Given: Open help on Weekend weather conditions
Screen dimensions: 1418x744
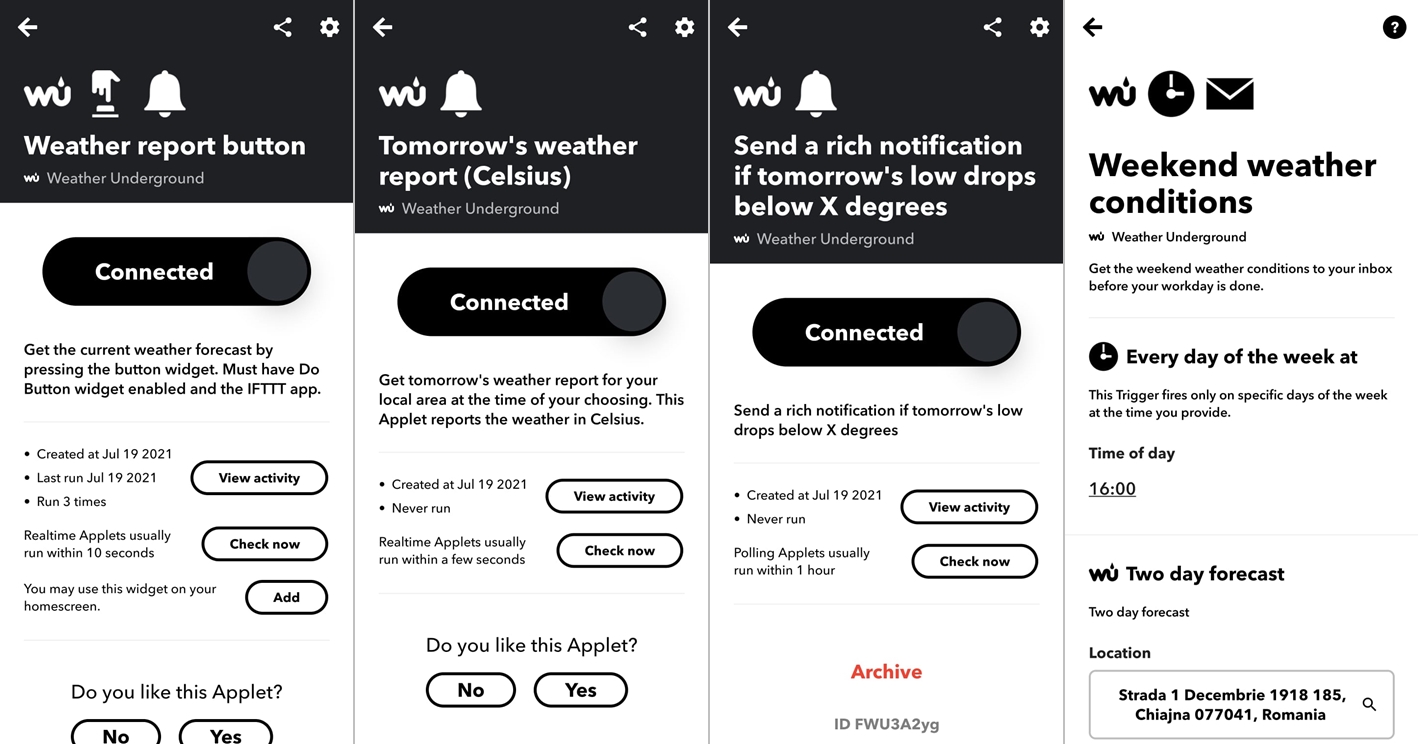Looking at the screenshot, I should 1394,27.
